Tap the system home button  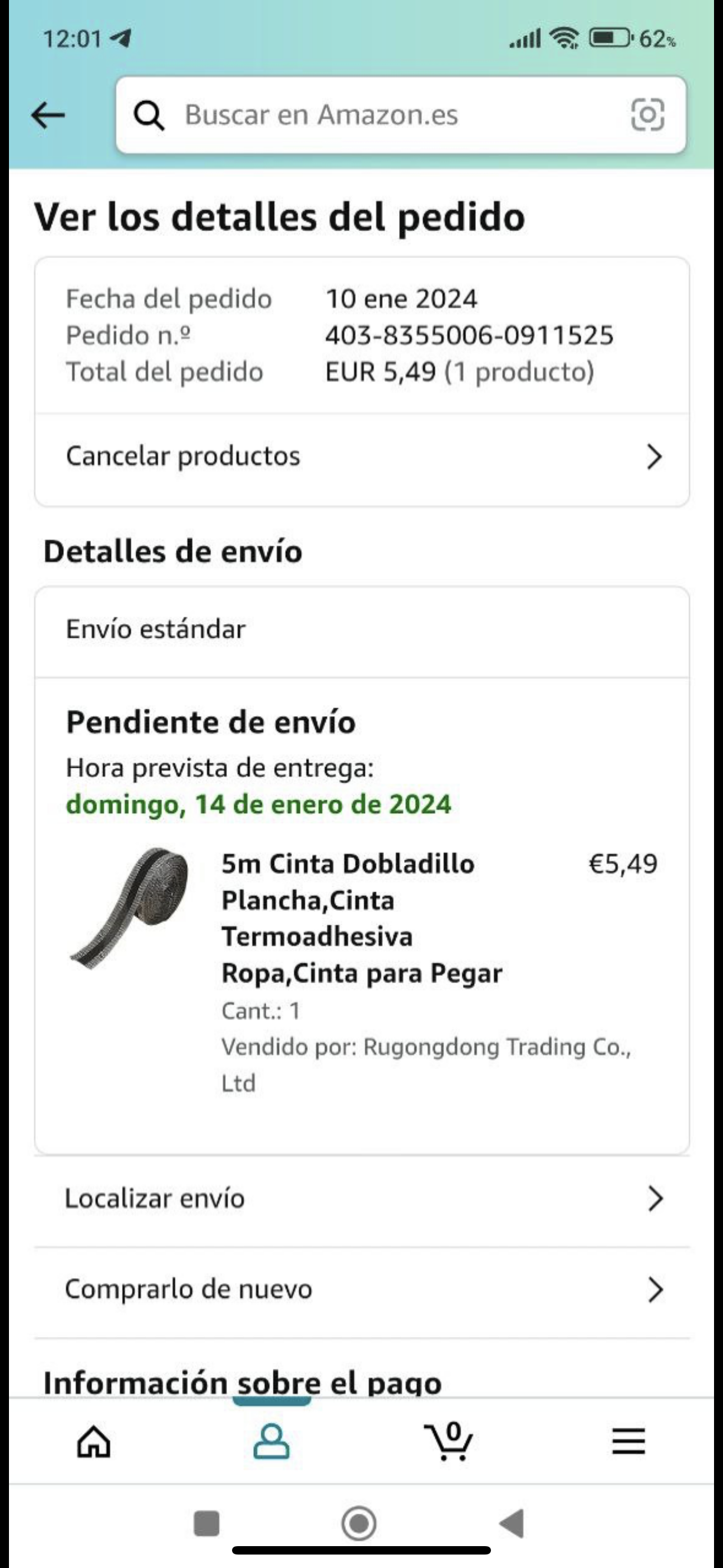coord(359,1524)
